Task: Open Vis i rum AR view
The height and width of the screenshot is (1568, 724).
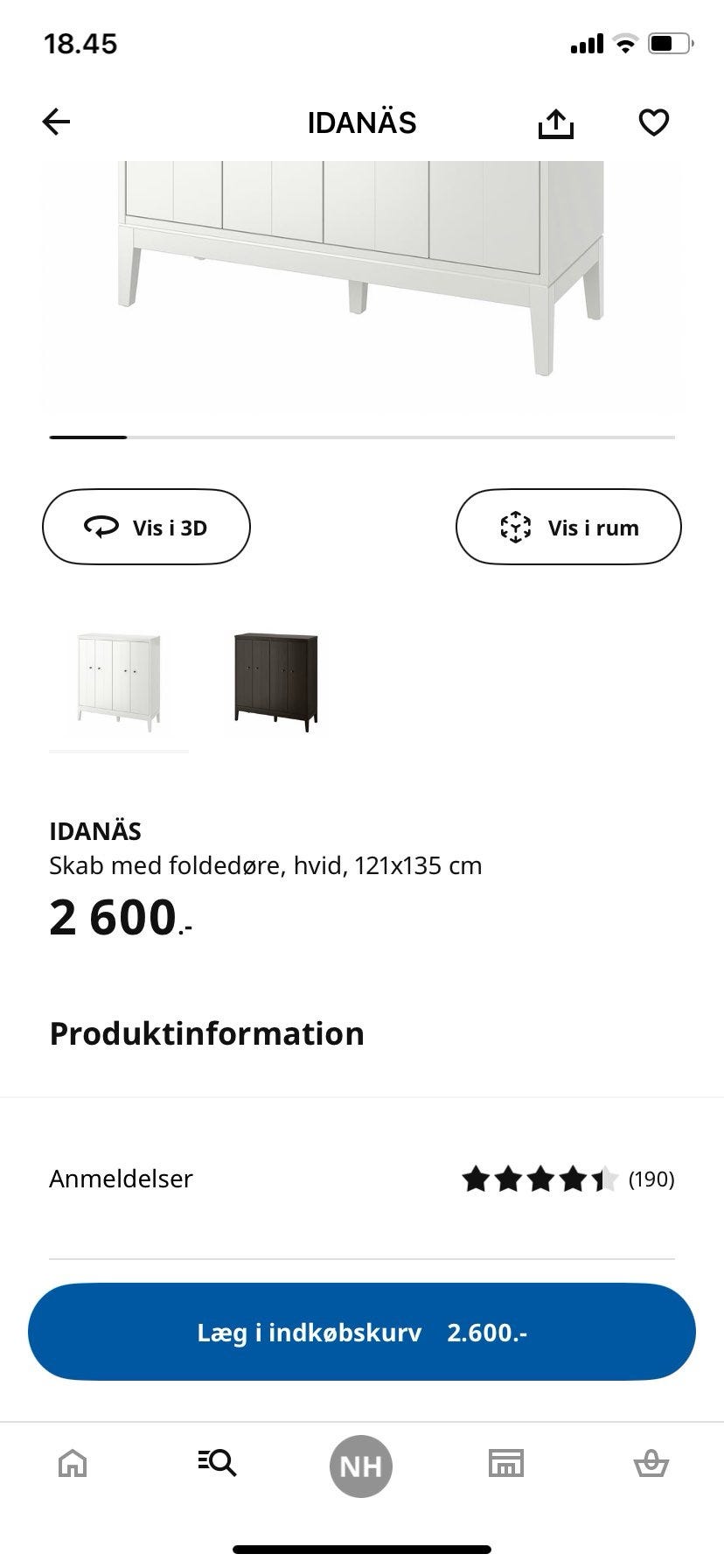Action: [567, 527]
